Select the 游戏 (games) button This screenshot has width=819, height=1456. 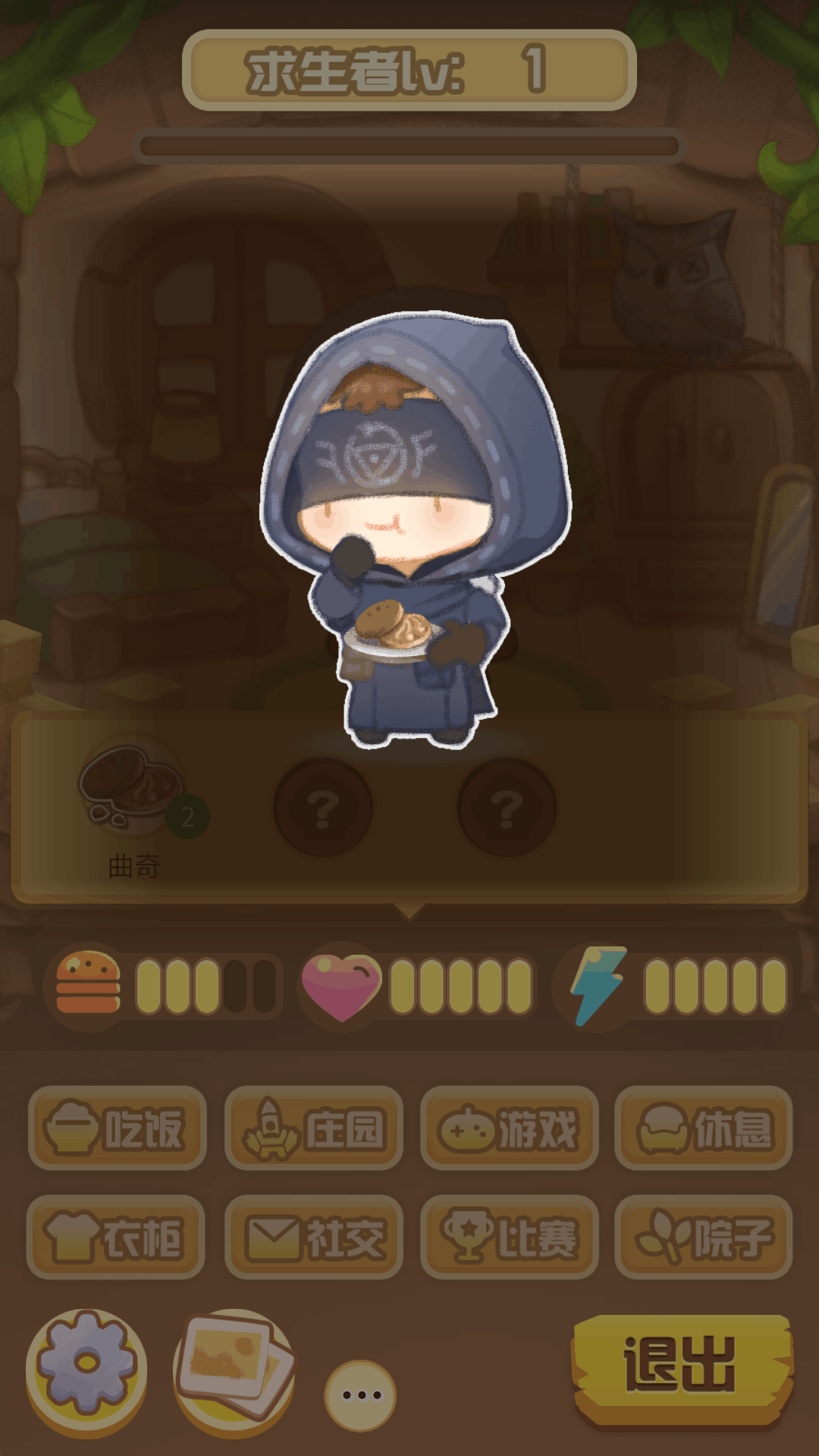point(509,1128)
